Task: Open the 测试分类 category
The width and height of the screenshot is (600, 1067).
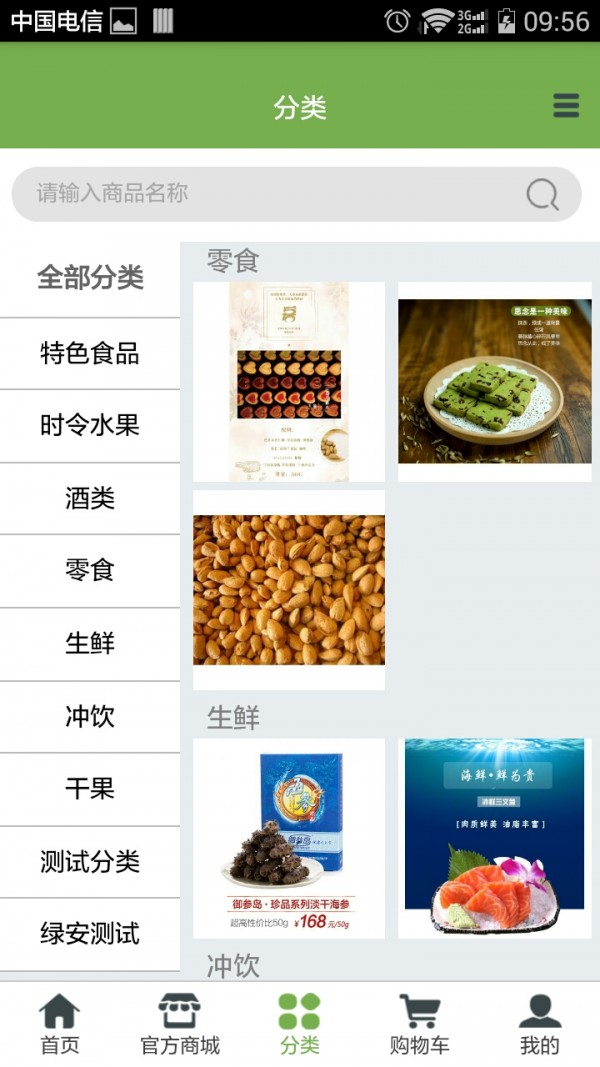Action: tap(90, 861)
